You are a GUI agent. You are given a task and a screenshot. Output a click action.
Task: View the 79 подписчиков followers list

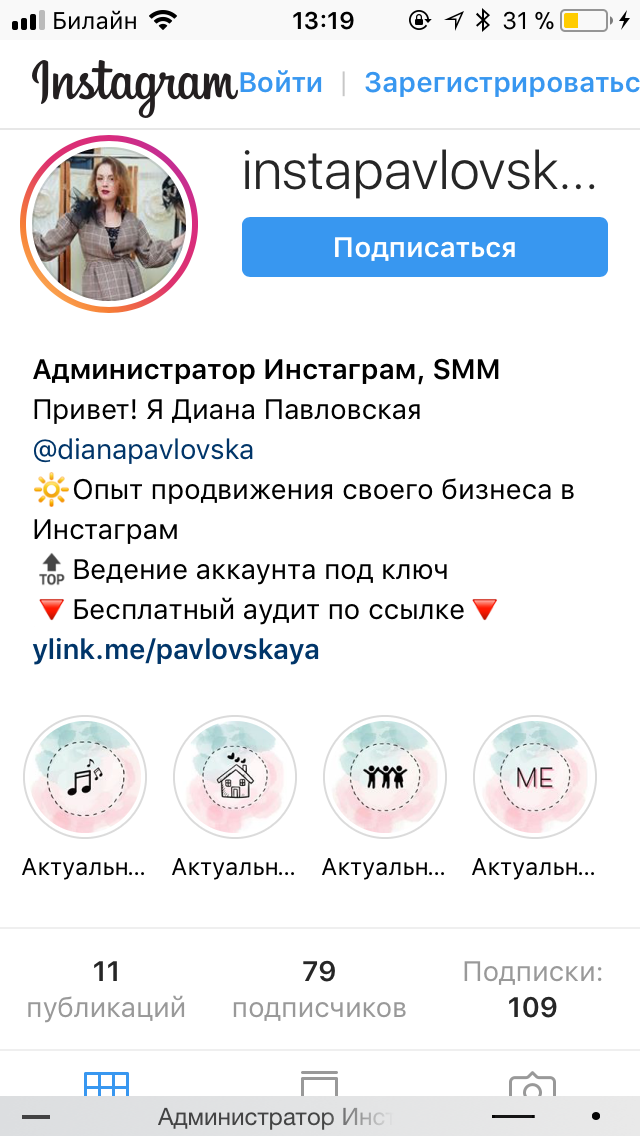click(x=320, y=989)
